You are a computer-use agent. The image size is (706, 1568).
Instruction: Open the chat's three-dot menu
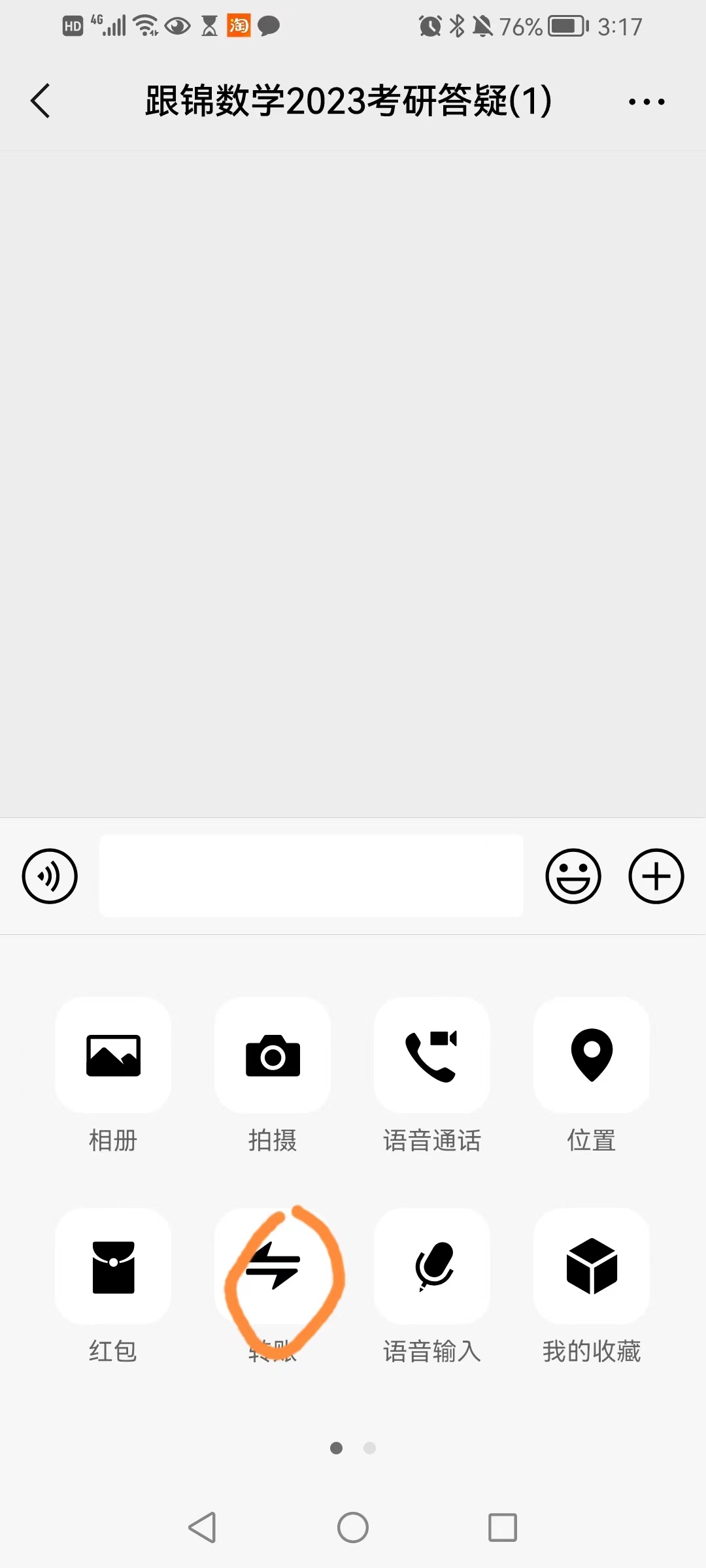(x=646, y=102)
